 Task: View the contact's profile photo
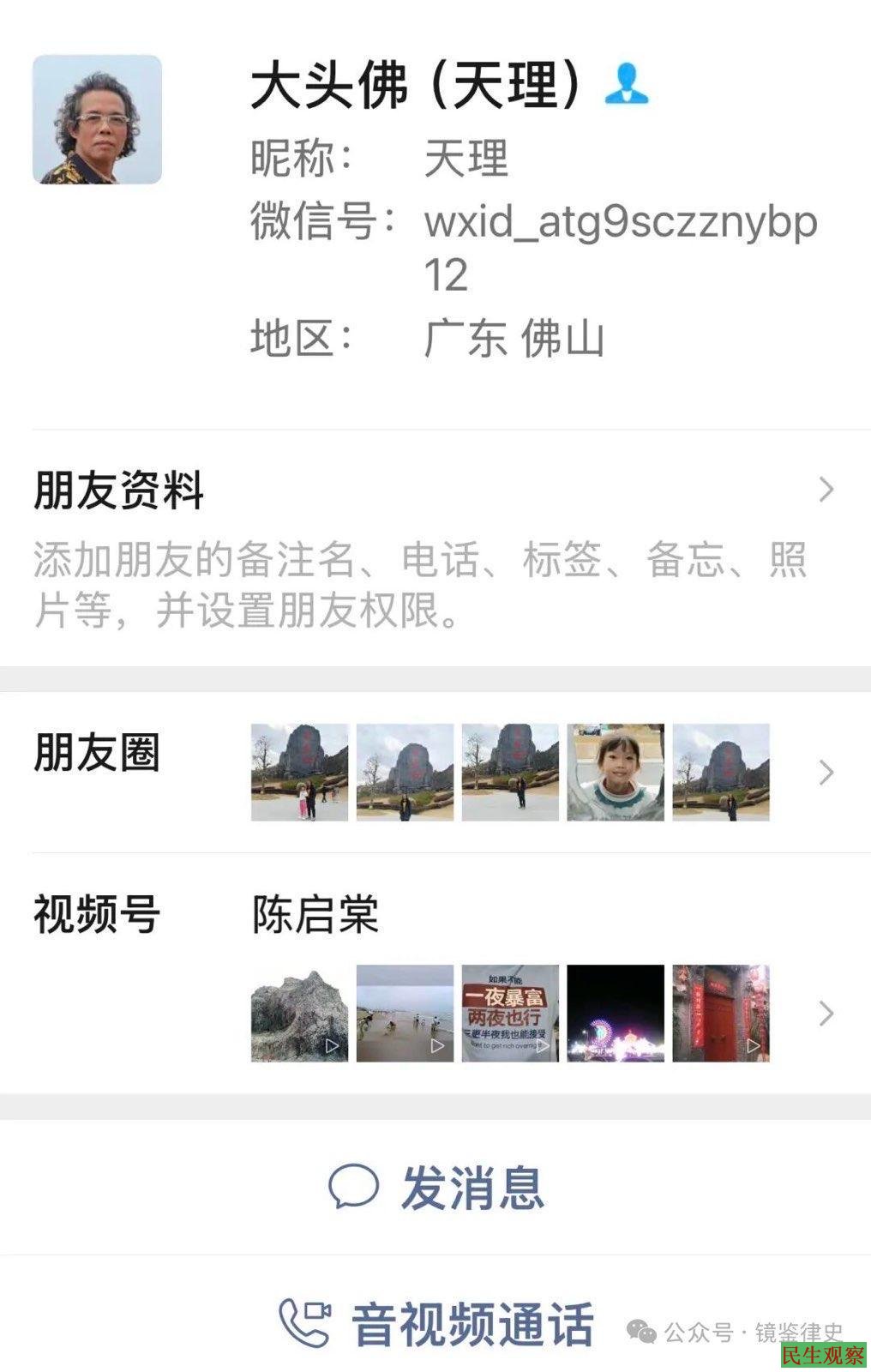[x=97, y=120]
